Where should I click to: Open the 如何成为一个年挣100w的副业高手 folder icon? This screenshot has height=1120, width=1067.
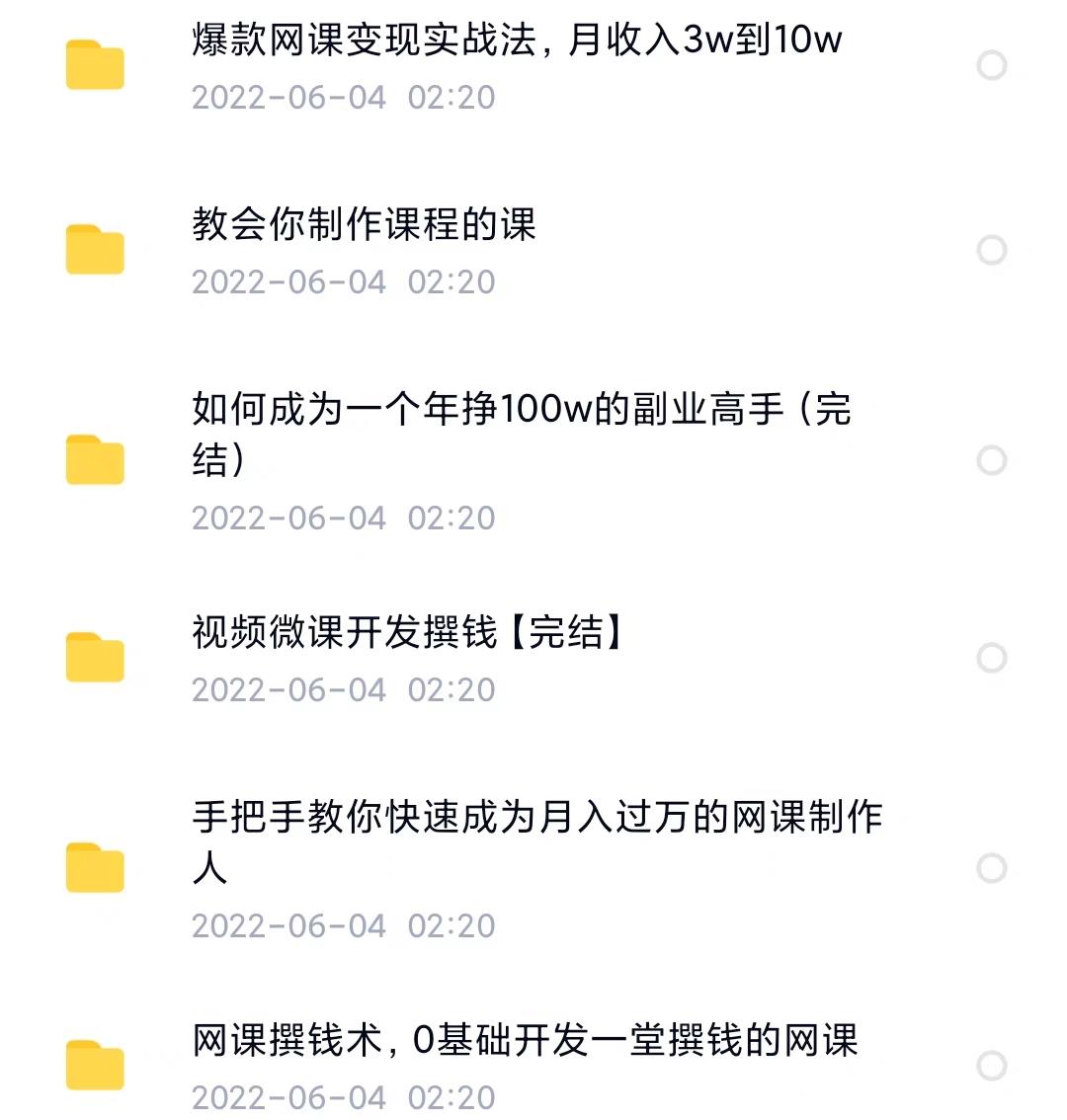94,459
